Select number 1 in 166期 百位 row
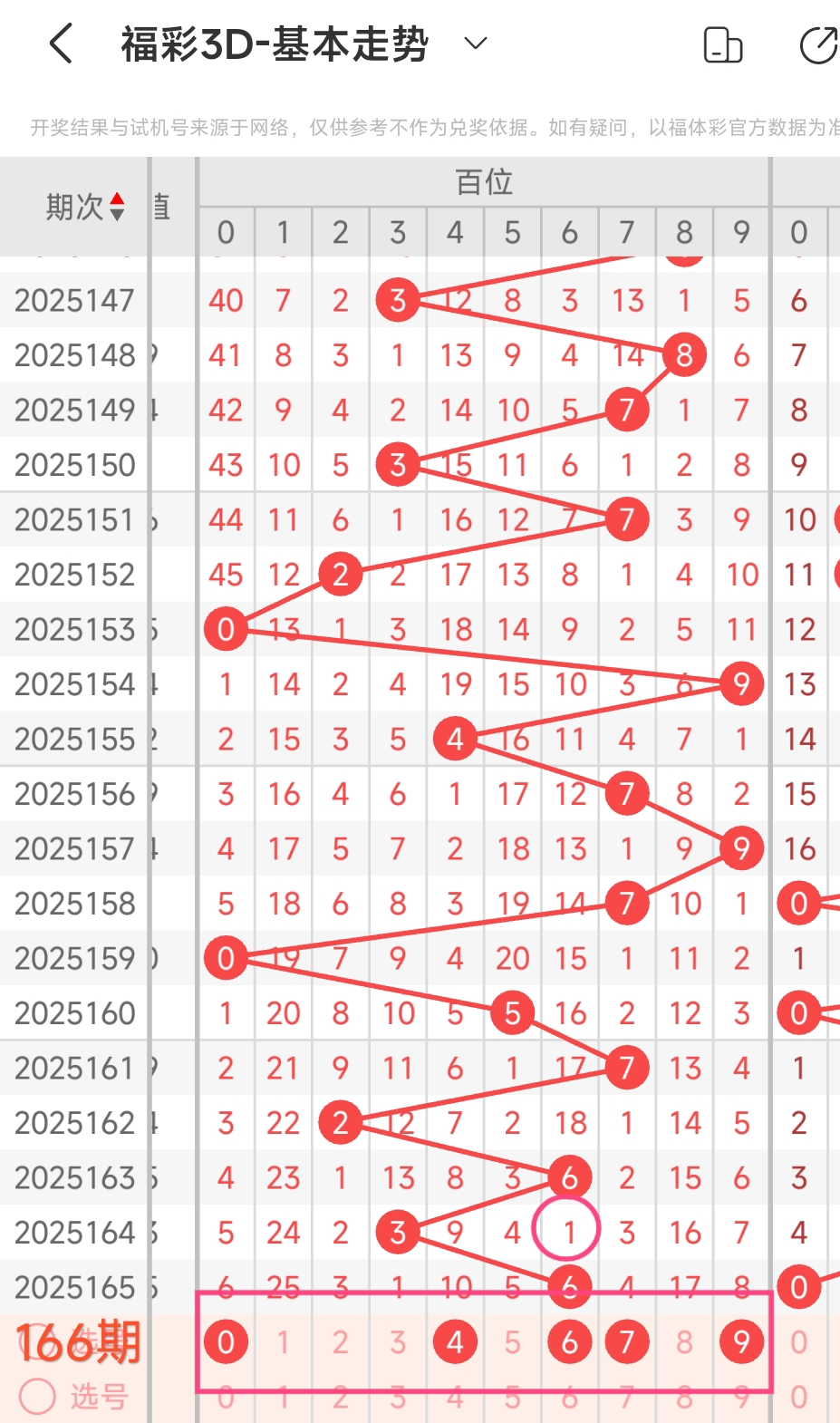840x1423 pixels. click(x=284, y=1341)
